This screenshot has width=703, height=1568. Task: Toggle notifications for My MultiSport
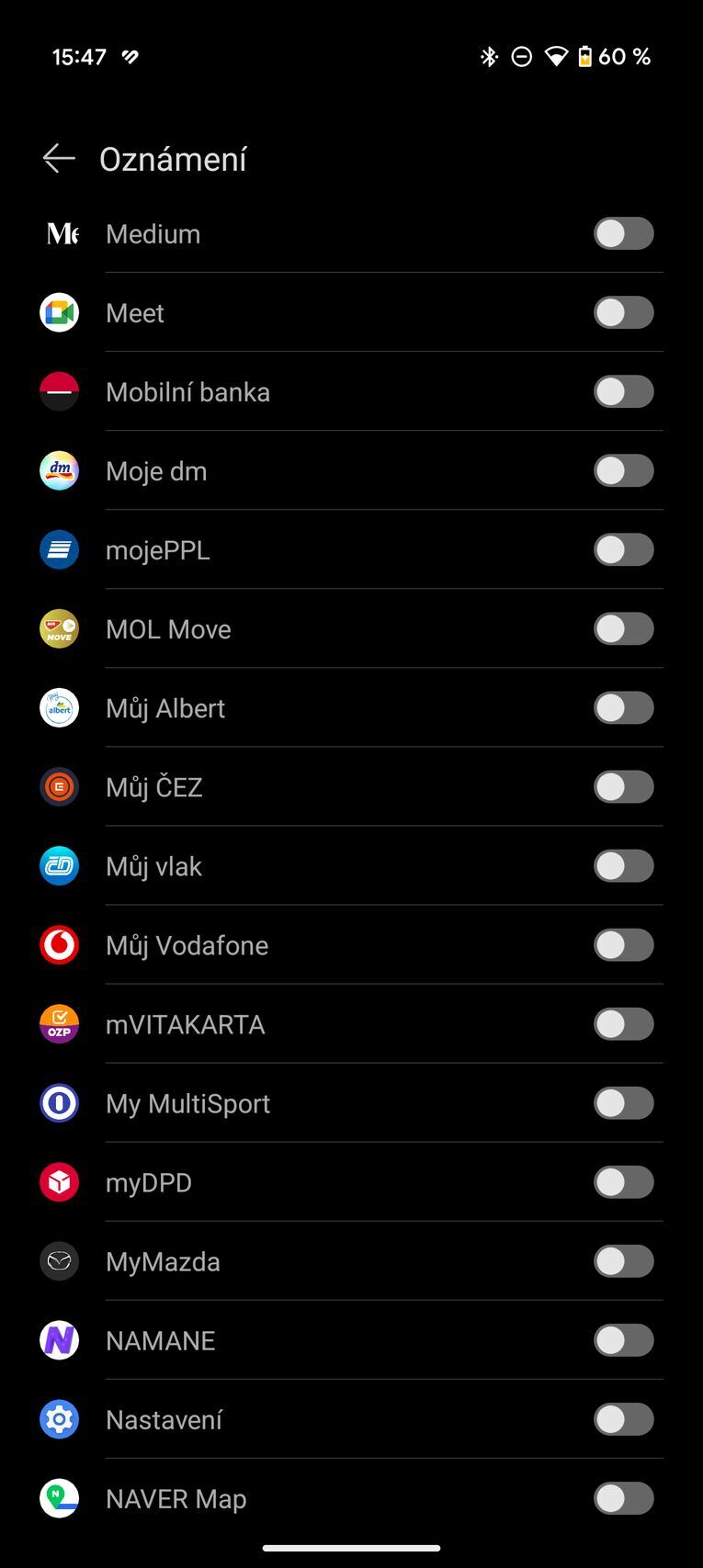click(x=624, y=1103)
